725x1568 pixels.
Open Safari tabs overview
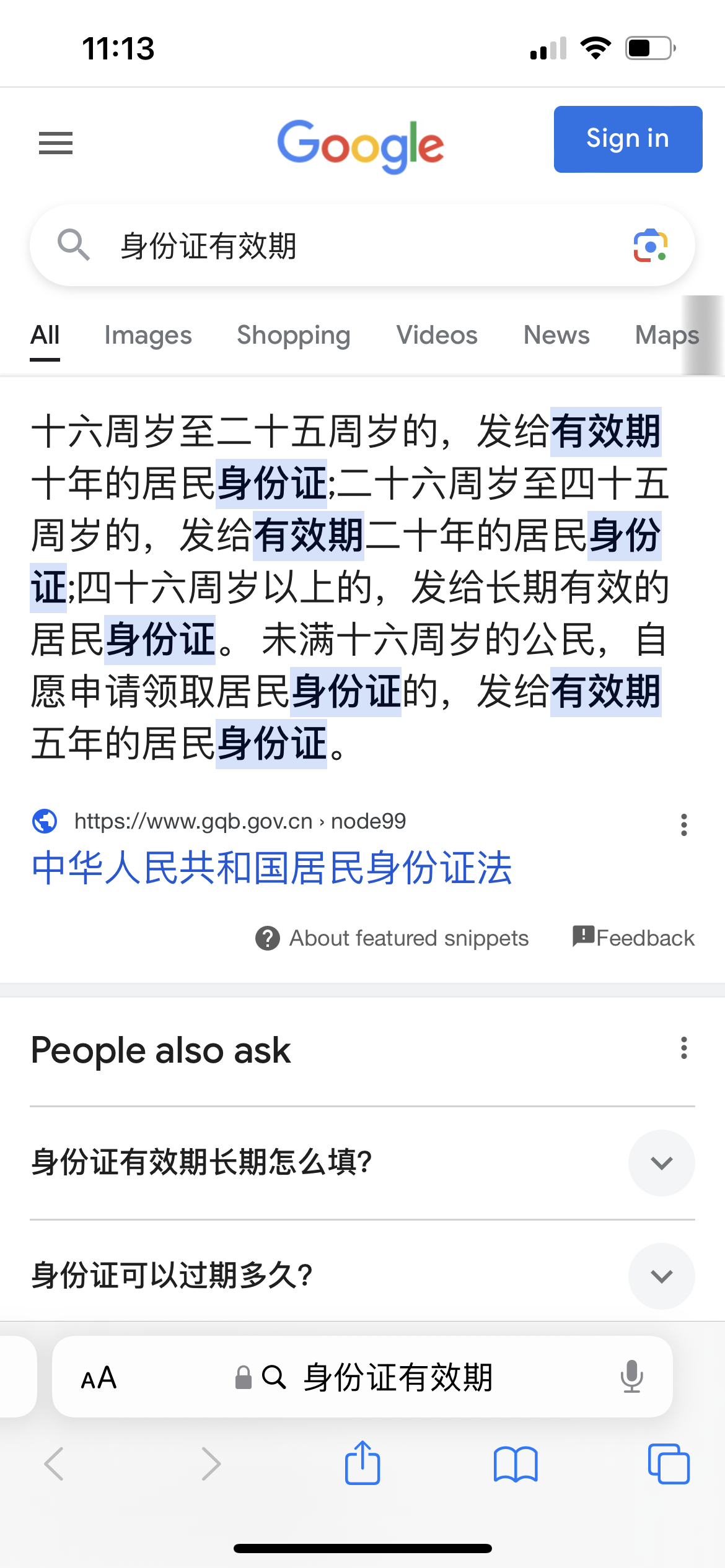pos(668,1463)
